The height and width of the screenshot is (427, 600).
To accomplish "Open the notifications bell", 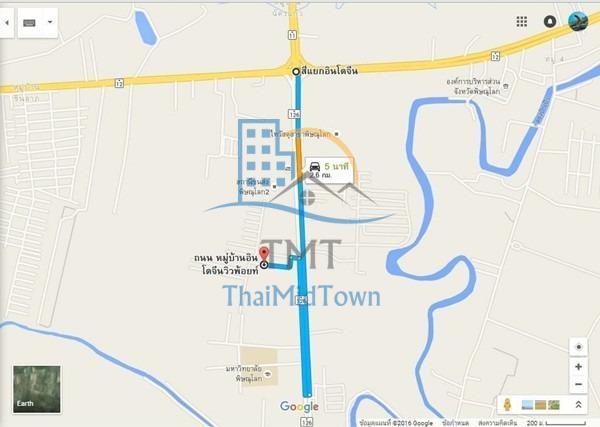I will pos(549,21).
